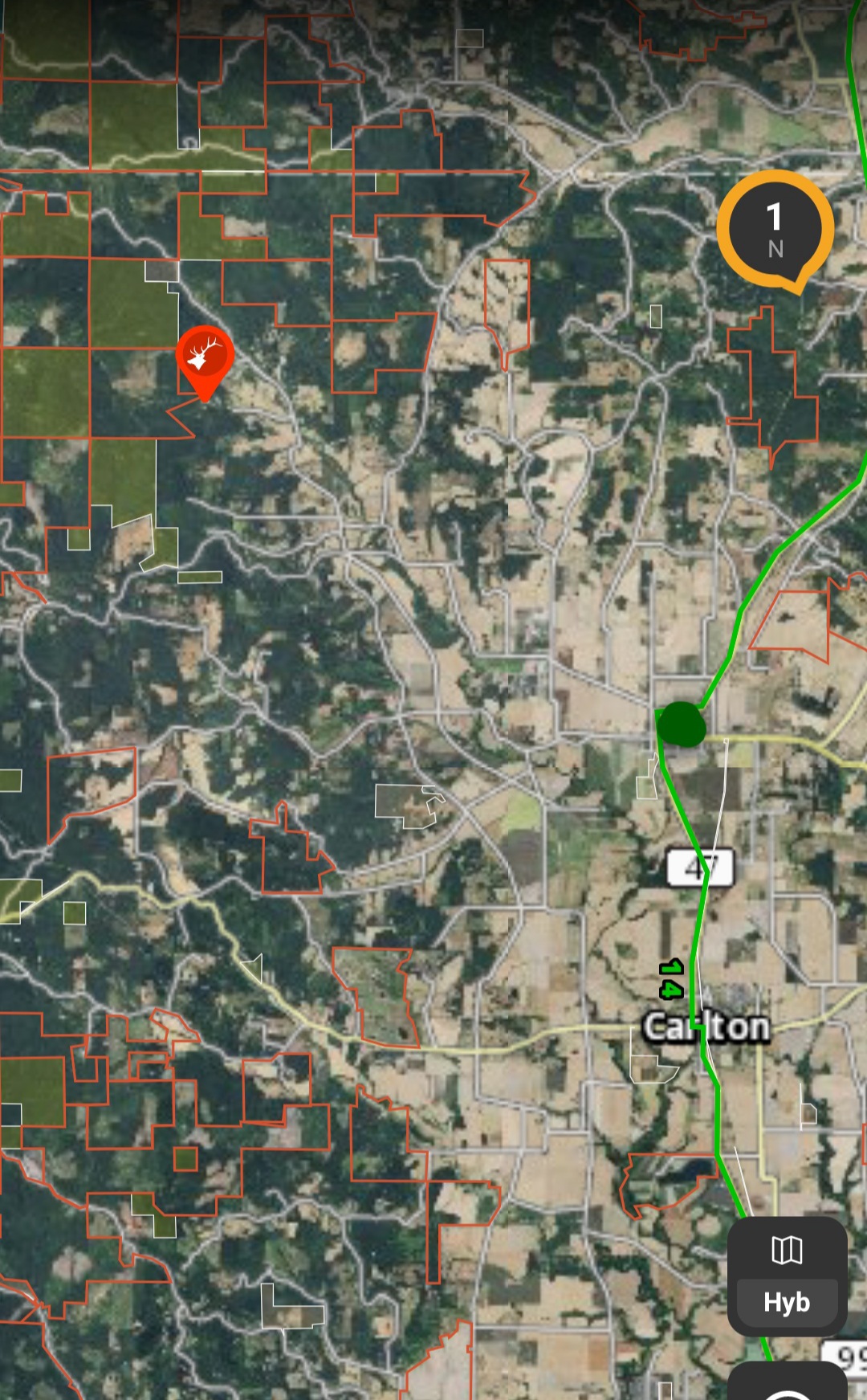The width and height of the screenshot is (867, 1400).
Task: Switch basemap with the Hyb button
Action: 787,1276
